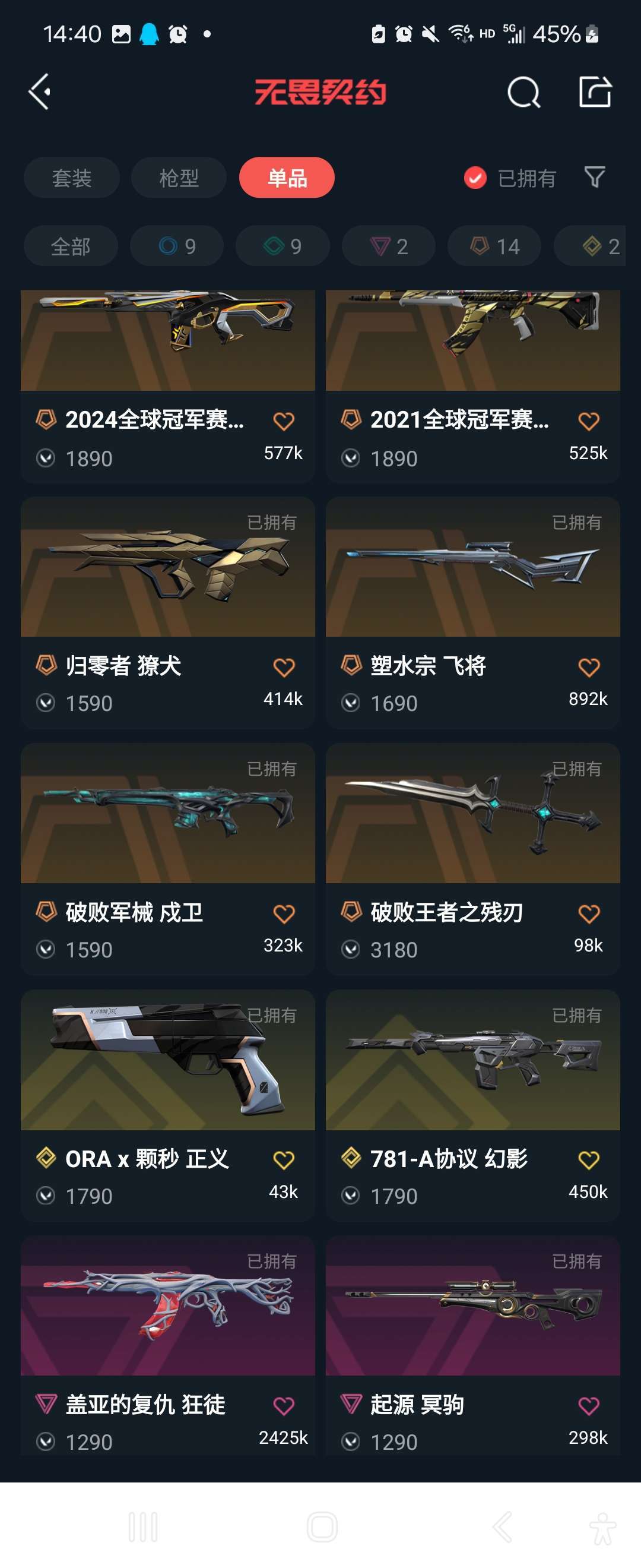Image resolution: width=641 pixels, height=1568 pixels.
Task: Tap the 塑水宗 飞将 skin name
Action: coord(426,666)
